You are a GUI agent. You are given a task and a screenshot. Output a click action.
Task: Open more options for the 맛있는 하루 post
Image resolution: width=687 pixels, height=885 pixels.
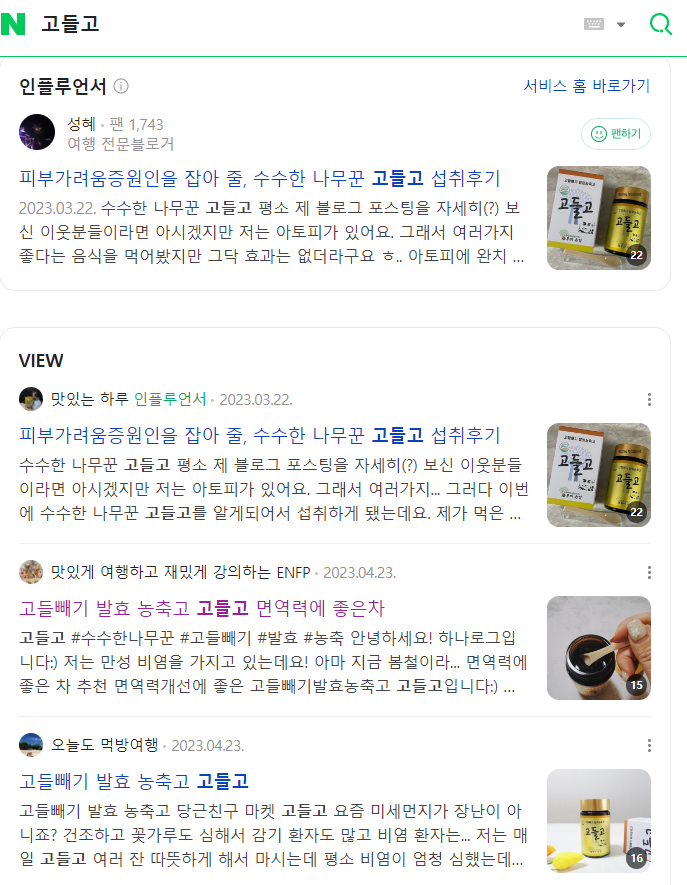649,400
